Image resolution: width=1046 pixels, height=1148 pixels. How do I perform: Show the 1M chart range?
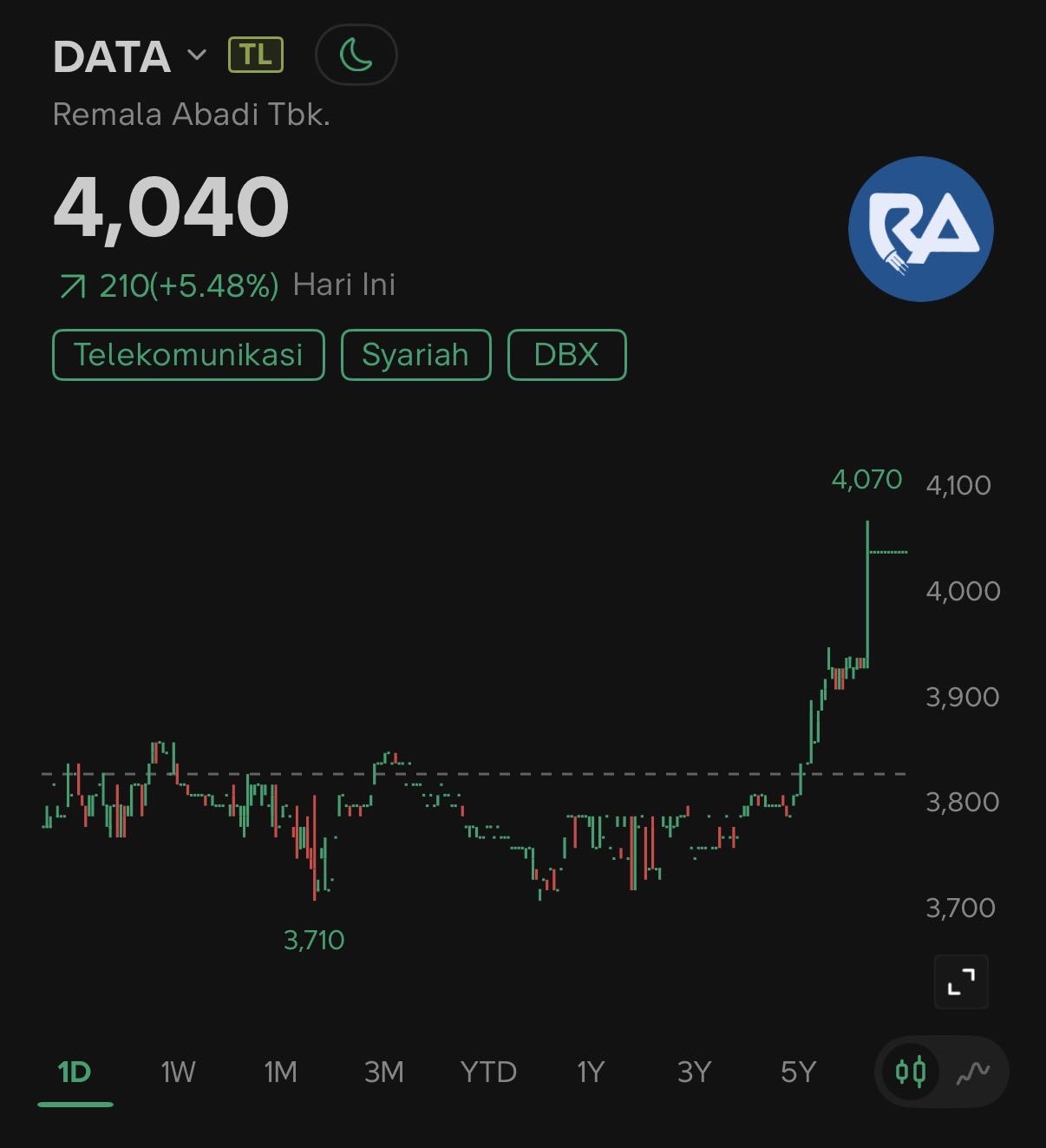pyautogui.click(x=280, y=1073)
